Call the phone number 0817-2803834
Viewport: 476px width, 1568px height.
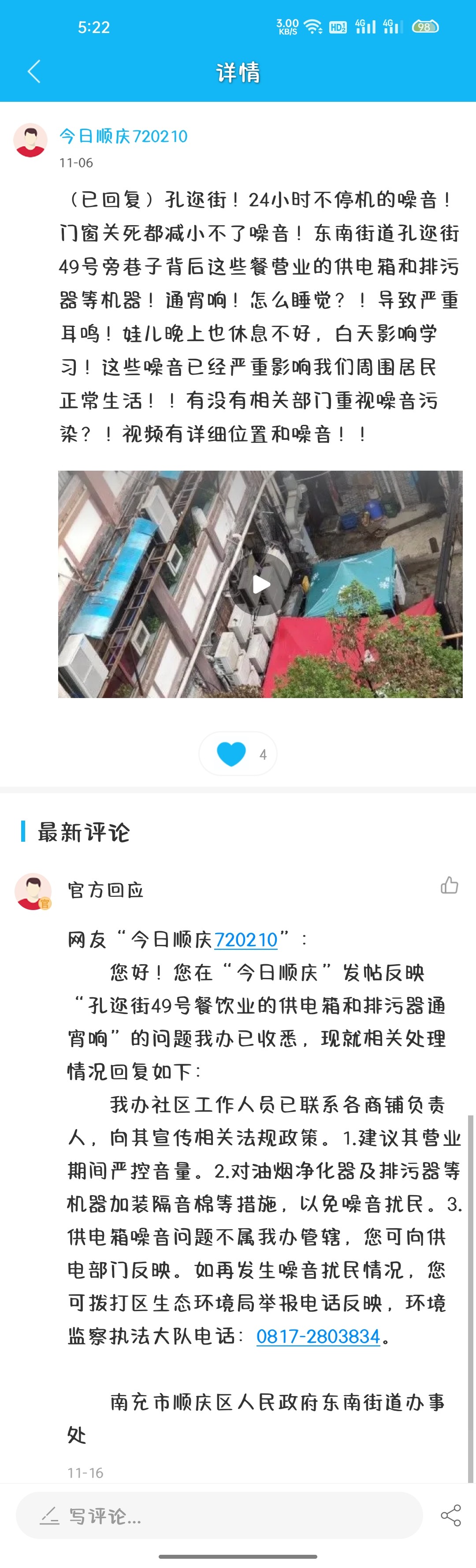[318, 1336]
